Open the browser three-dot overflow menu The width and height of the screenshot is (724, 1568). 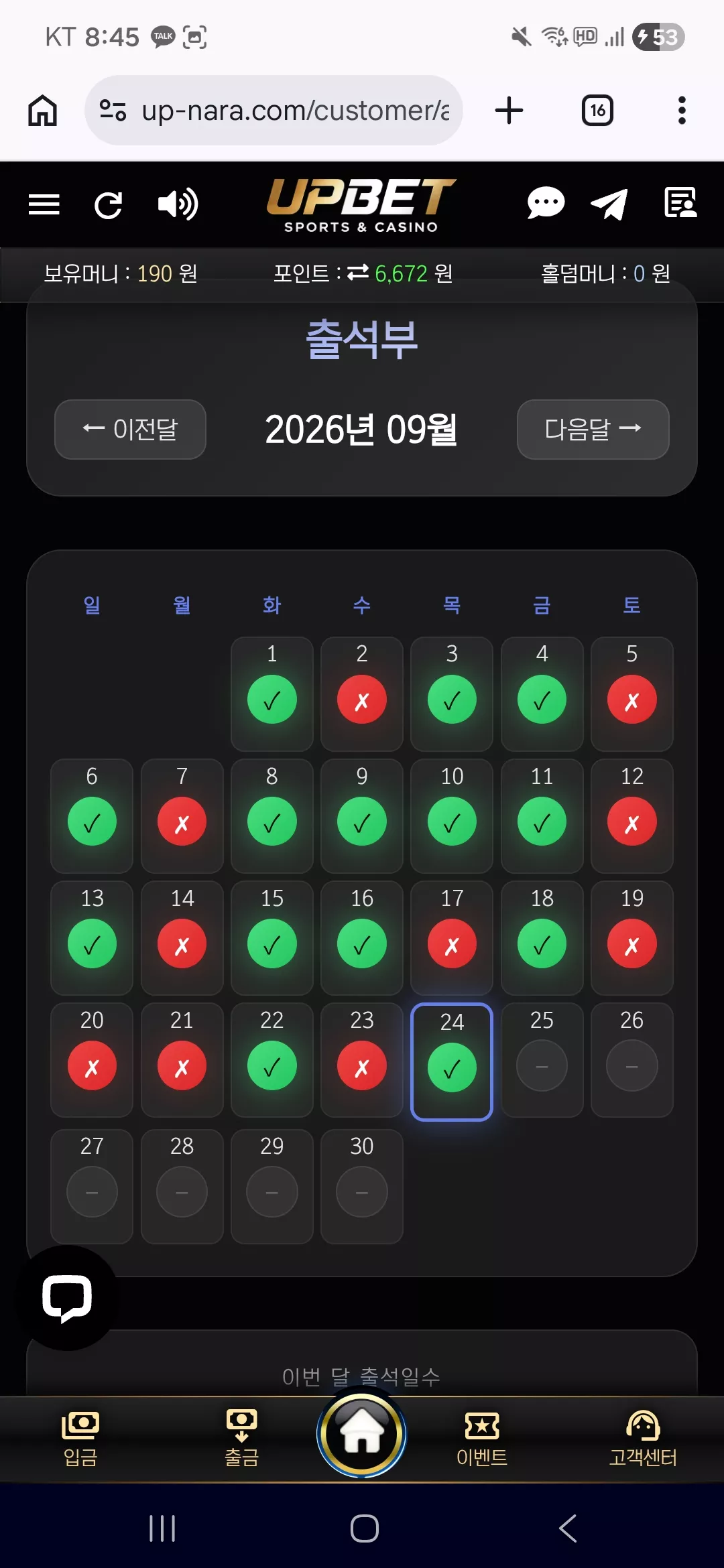[682, 110]
